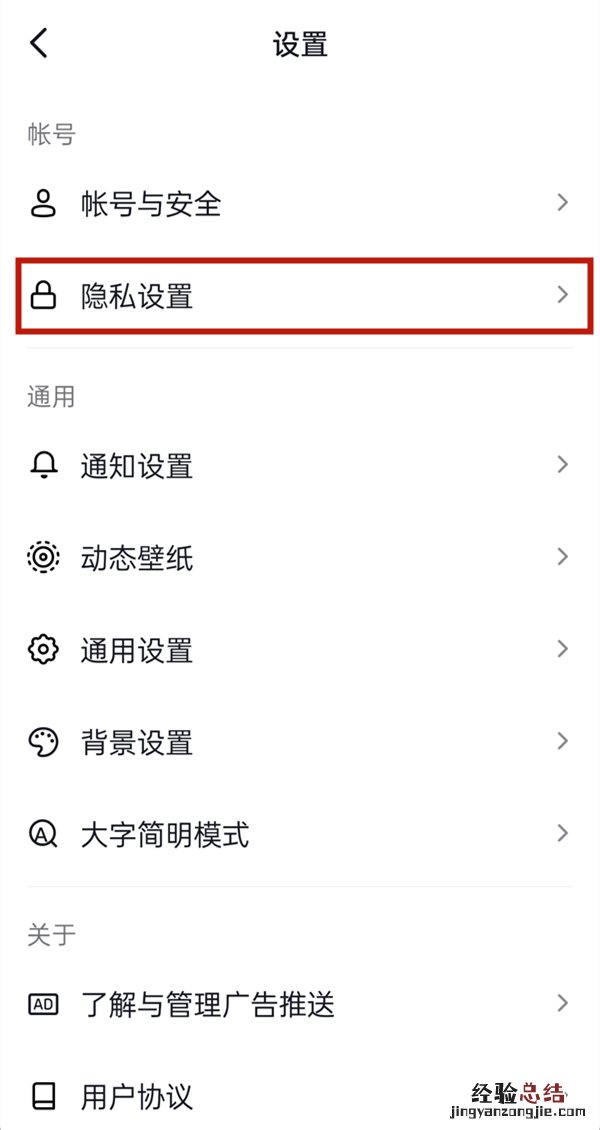Viewport: 600px width, 1130px height.
Task: Open 了解与管理广告推送
Action: (x=300, y=1004)
